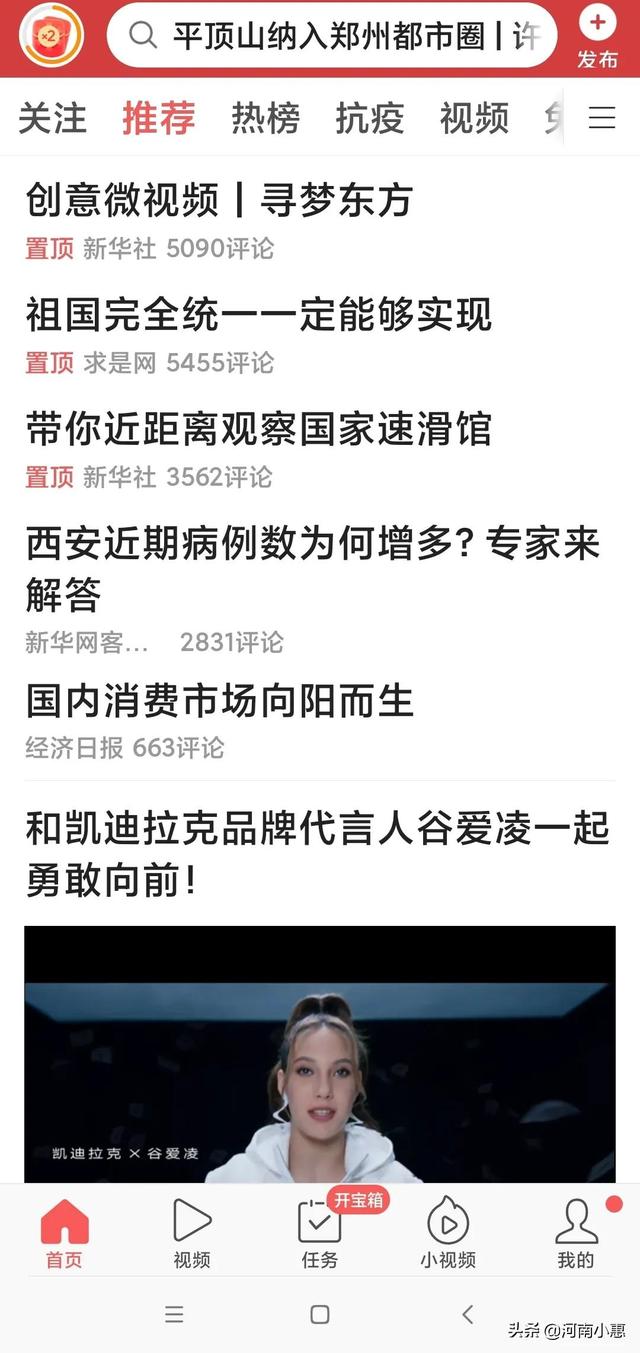
Task: Switch to the 关注 tab
Action: tap(53, 118)
